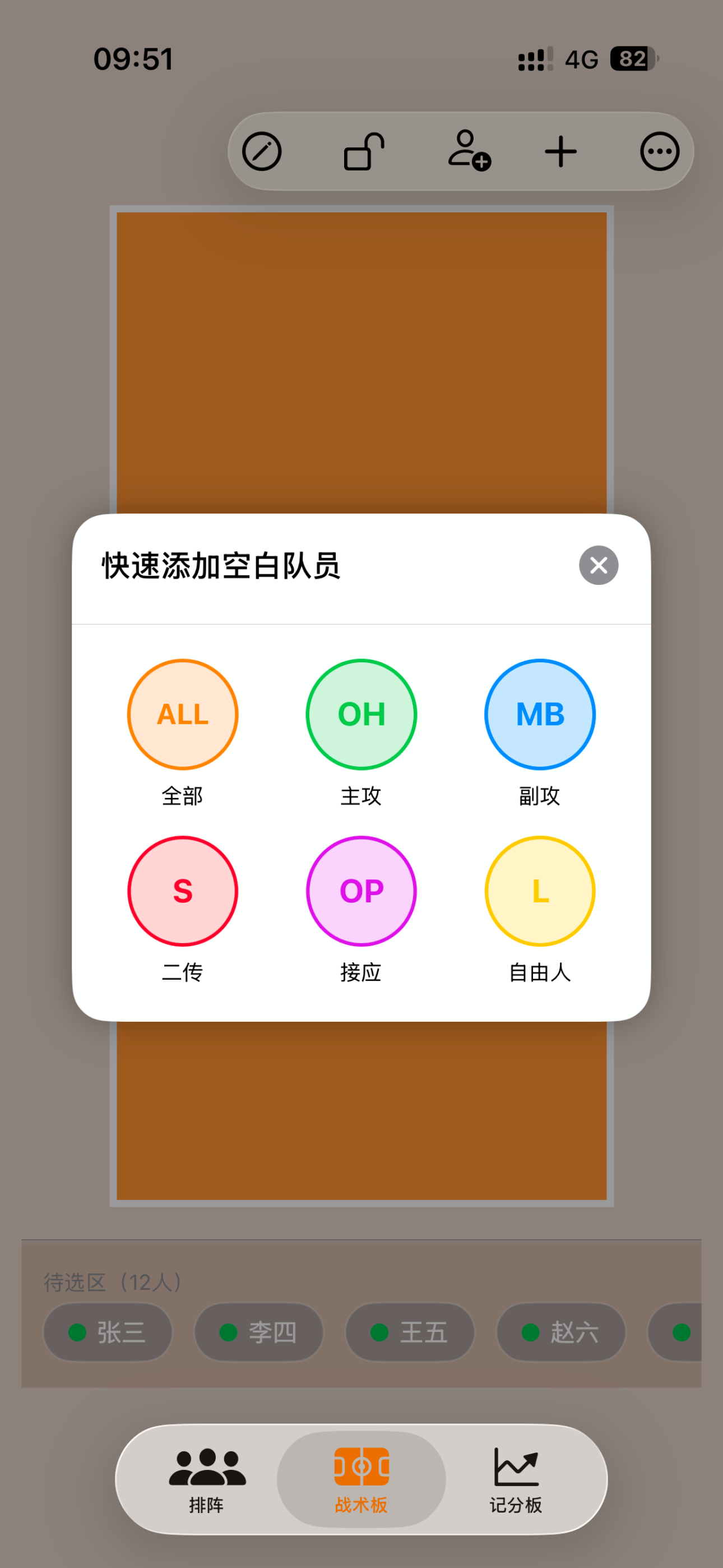Choose the red S setter position

tap(182, 891)
